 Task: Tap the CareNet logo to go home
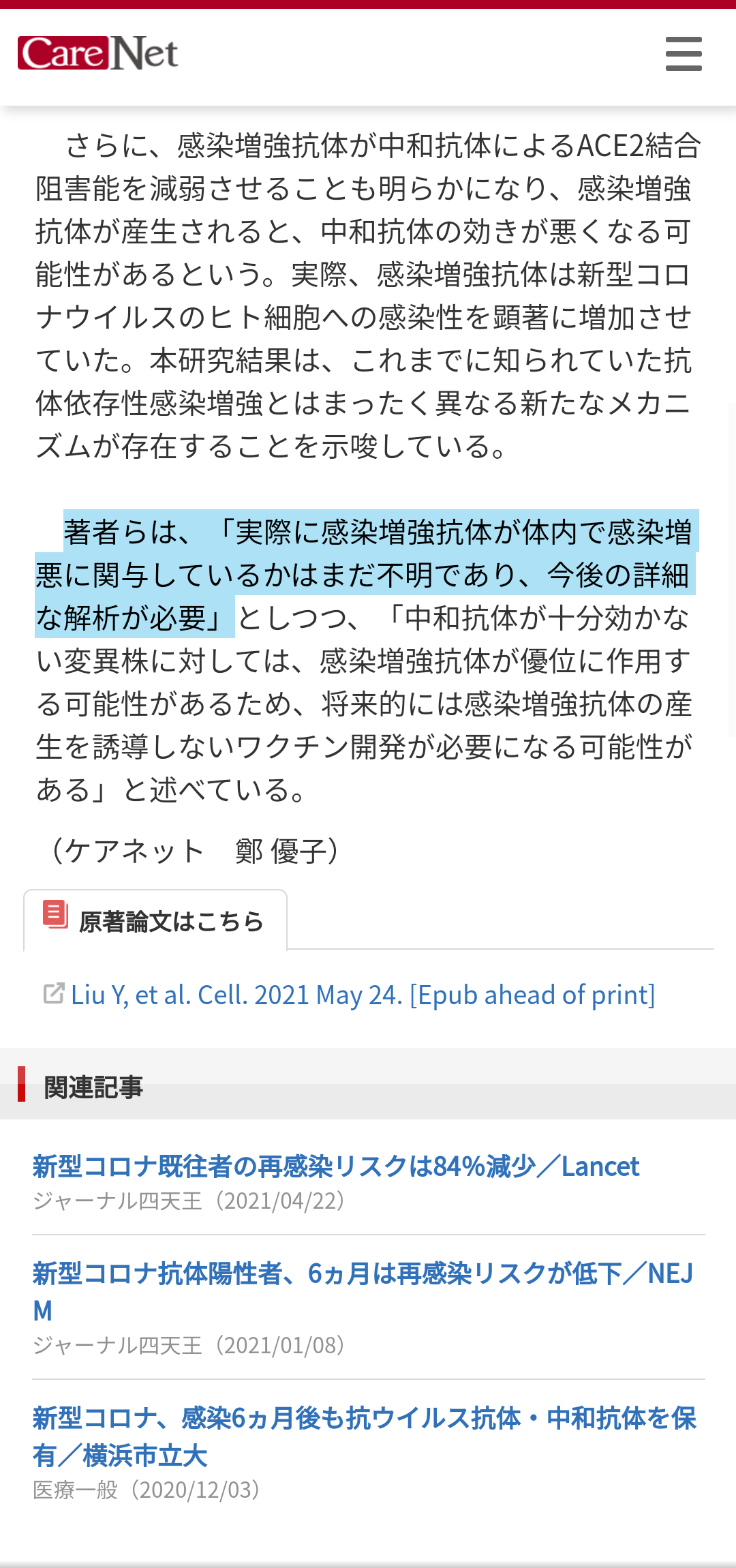(97, 53)
